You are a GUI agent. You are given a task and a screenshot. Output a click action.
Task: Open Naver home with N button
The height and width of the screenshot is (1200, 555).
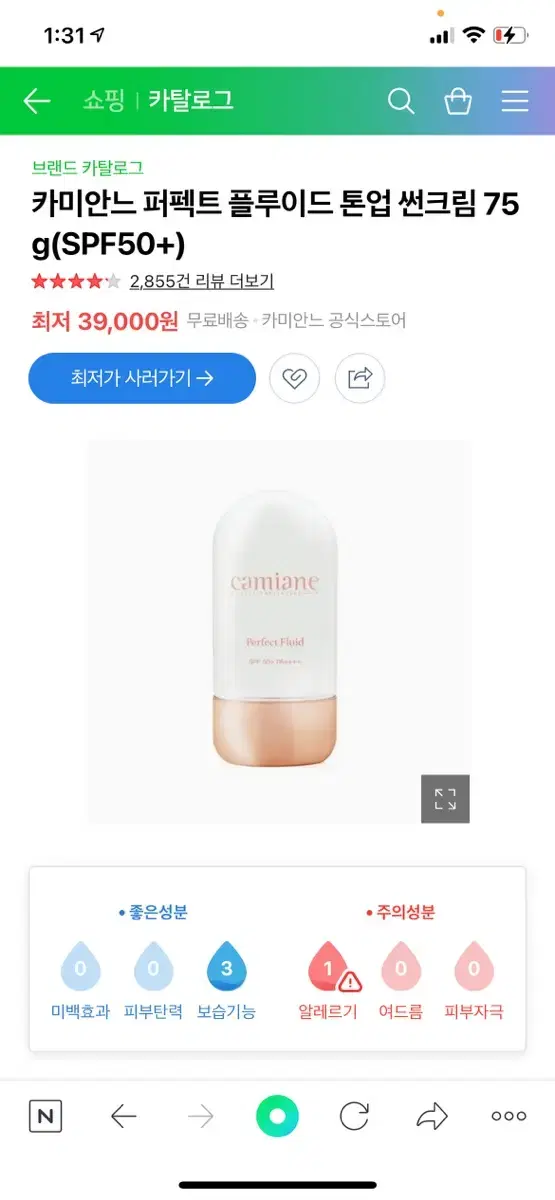tap(45, 1116)
